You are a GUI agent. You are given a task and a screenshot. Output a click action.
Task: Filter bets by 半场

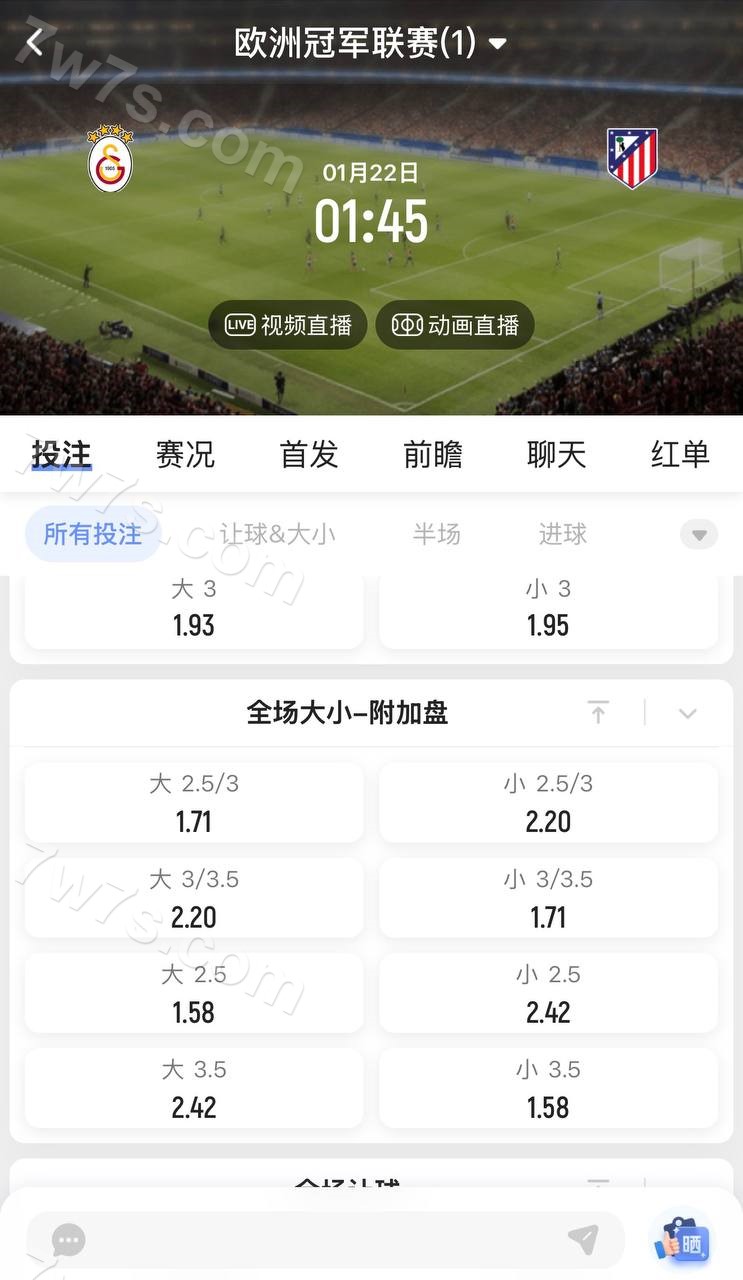[436, 534]
